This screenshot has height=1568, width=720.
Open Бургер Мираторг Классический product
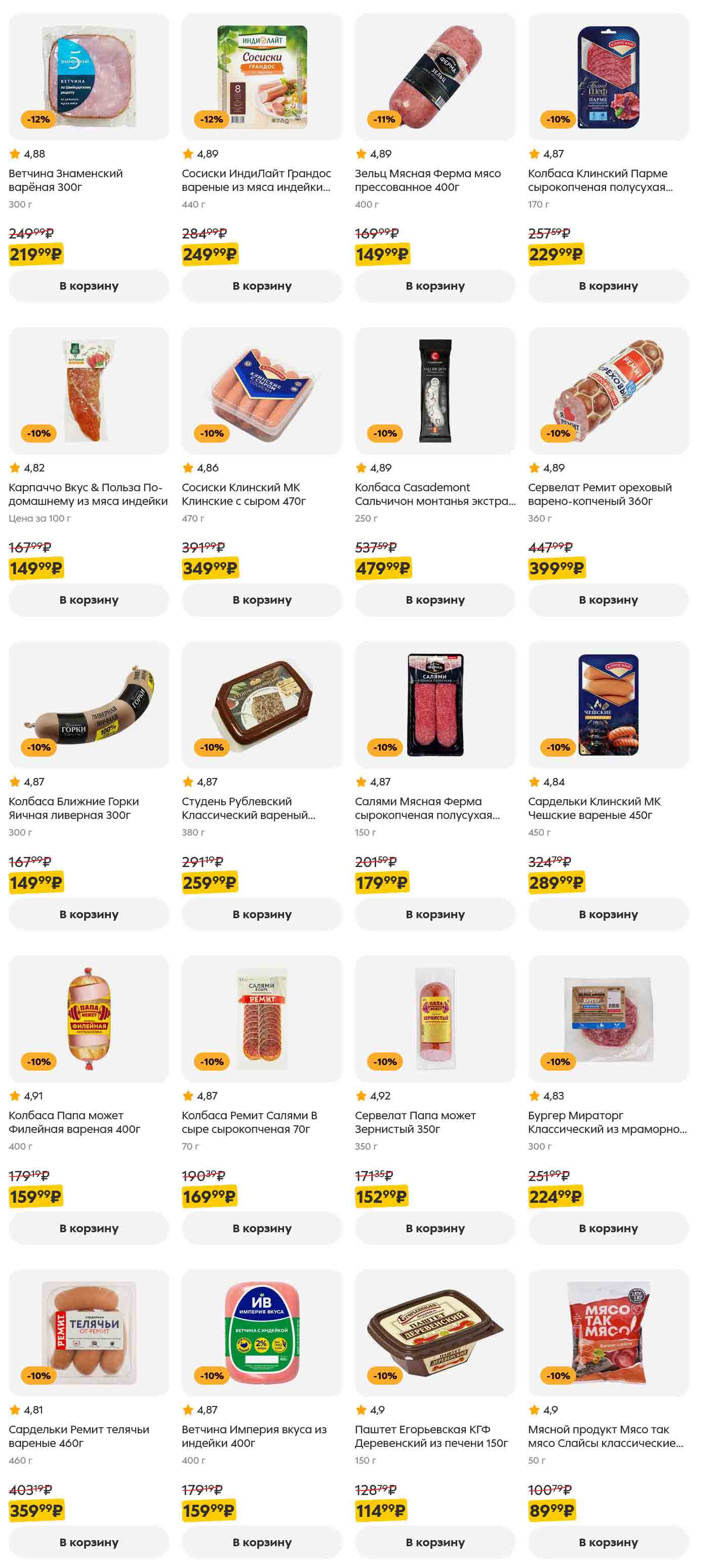pos(606,1122)
